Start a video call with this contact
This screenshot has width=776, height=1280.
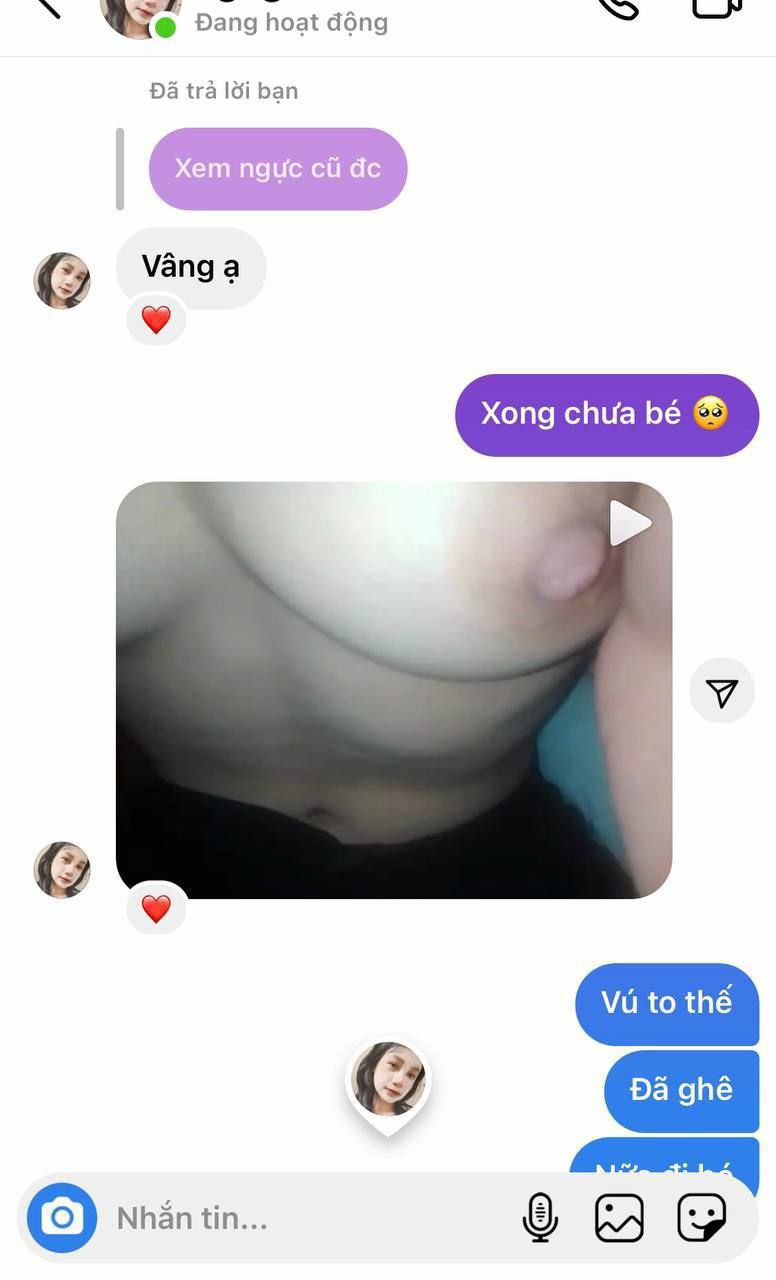(x=716, y=8)
